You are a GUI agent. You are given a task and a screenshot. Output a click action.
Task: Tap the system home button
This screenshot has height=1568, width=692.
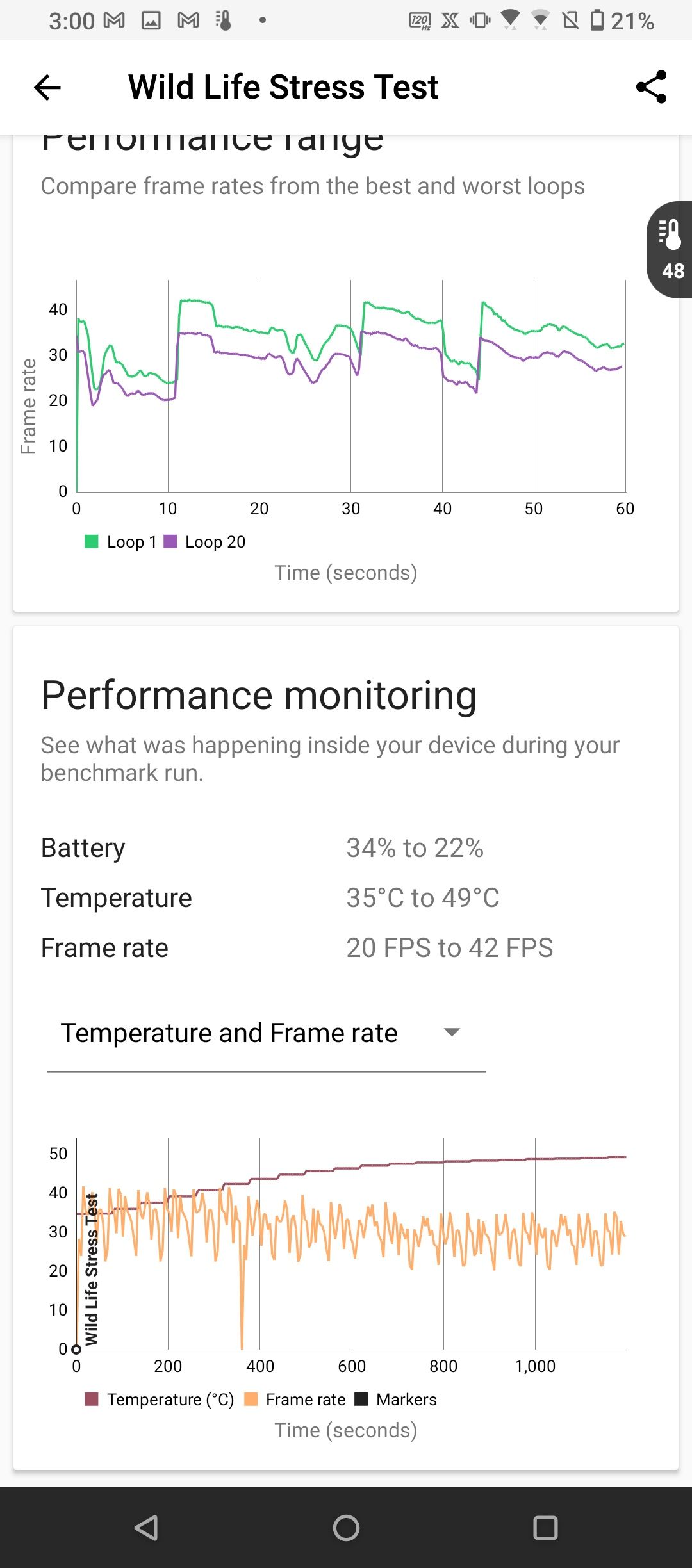pos(346,1528)
